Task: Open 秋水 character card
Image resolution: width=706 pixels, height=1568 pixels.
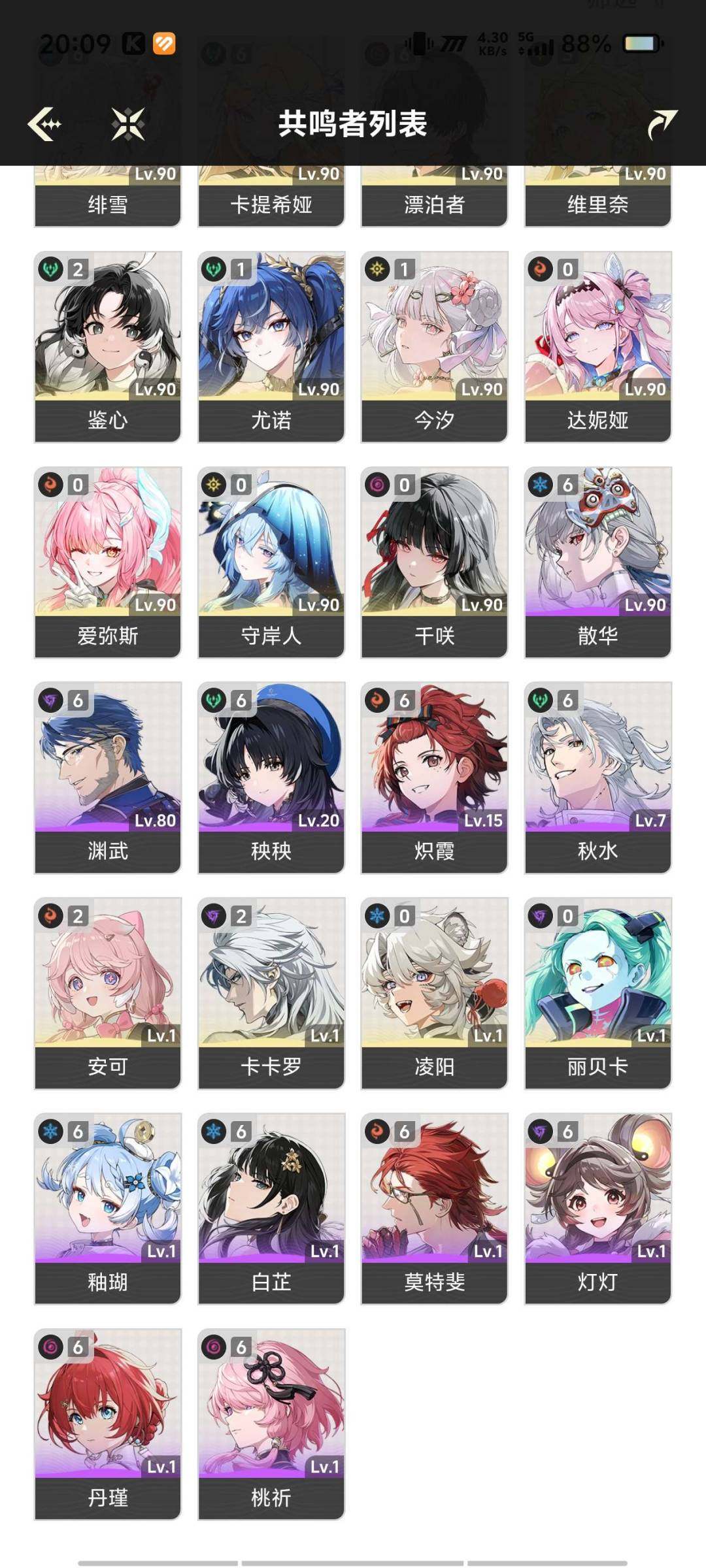Action: point(597,778)
